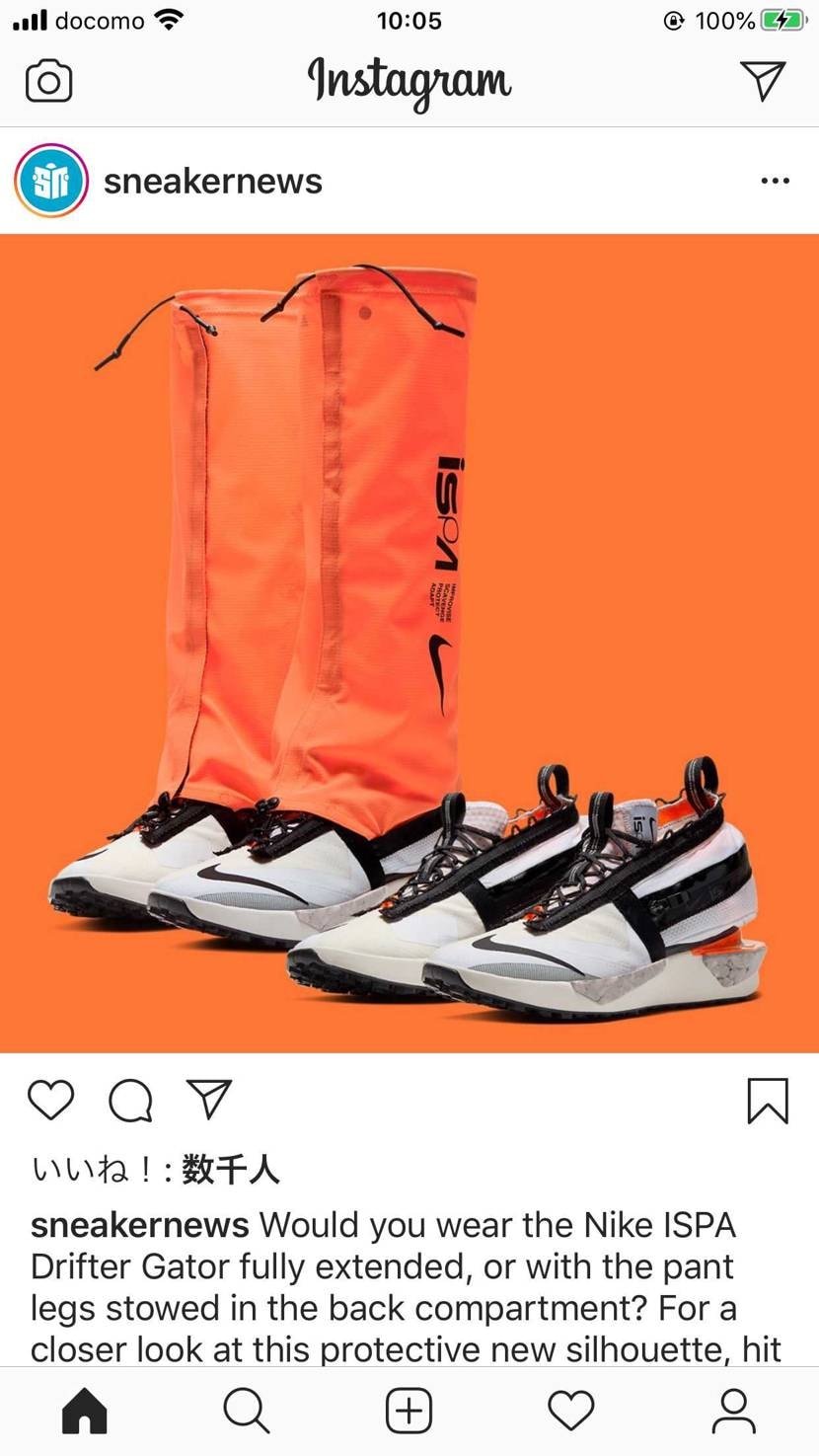Screen dimensions: 819x1456
Task: Open the camera from the top bar
Action: [x=48, y=81]
